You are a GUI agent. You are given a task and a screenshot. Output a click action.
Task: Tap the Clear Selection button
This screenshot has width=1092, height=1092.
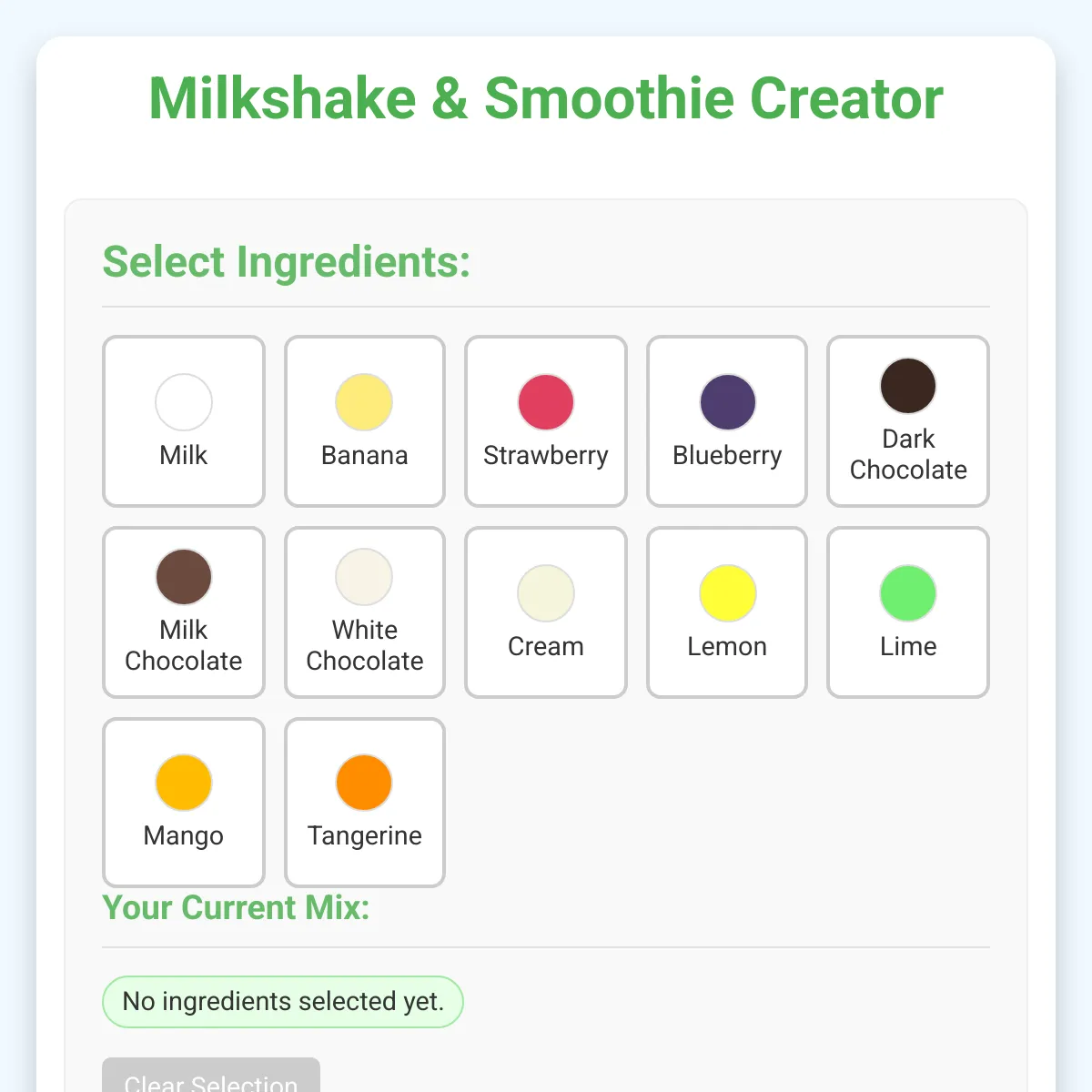click(x=211, y=1076)
